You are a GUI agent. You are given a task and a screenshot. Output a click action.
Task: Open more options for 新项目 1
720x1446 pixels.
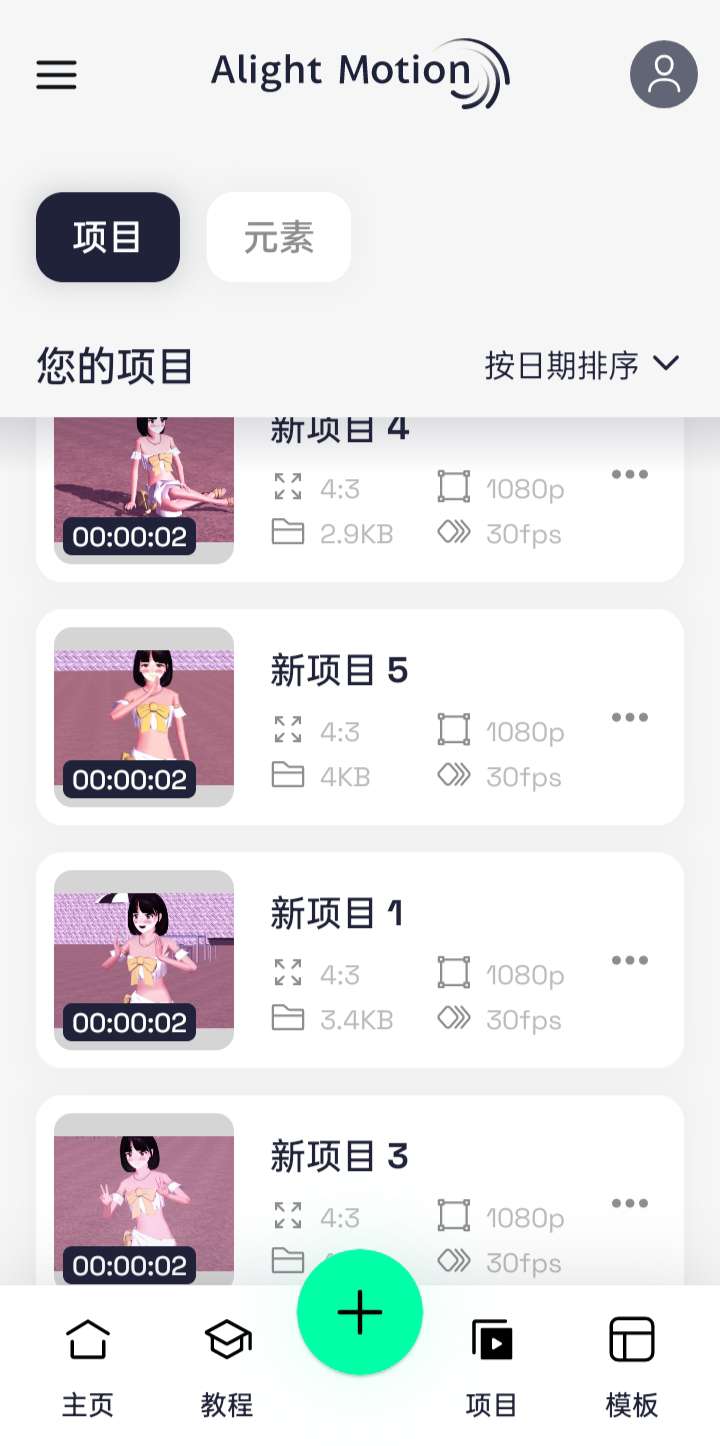[630, 960]
